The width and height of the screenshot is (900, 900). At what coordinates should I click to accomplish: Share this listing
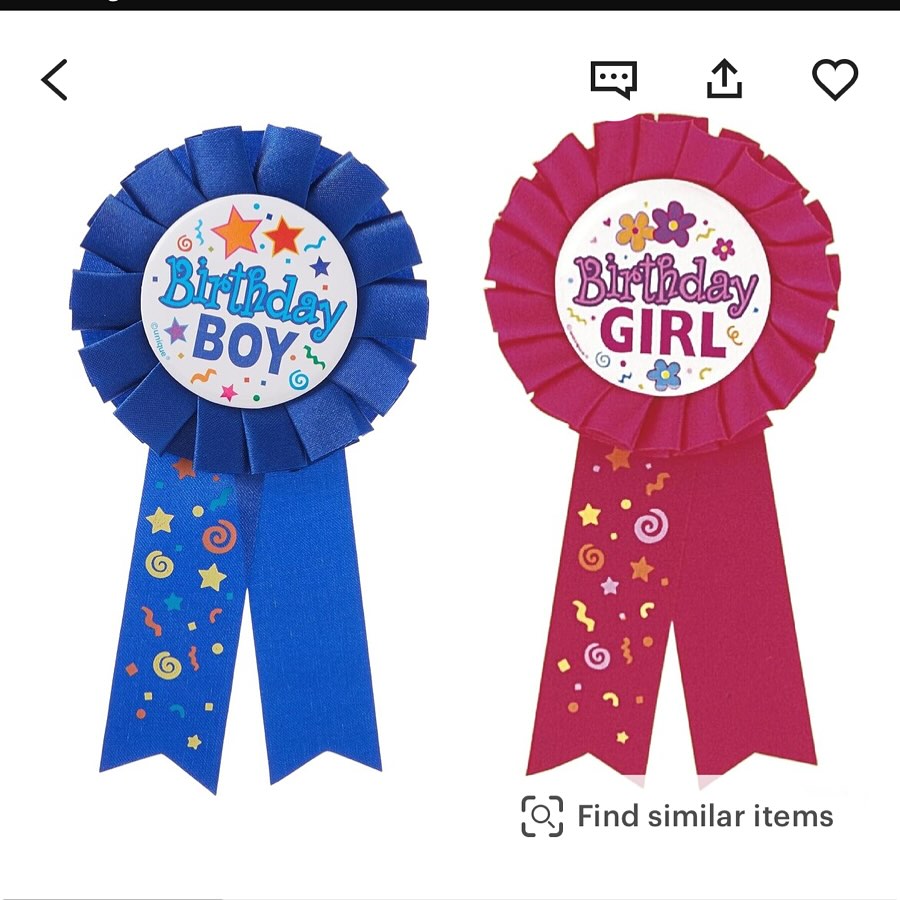[x=724, y=80]
